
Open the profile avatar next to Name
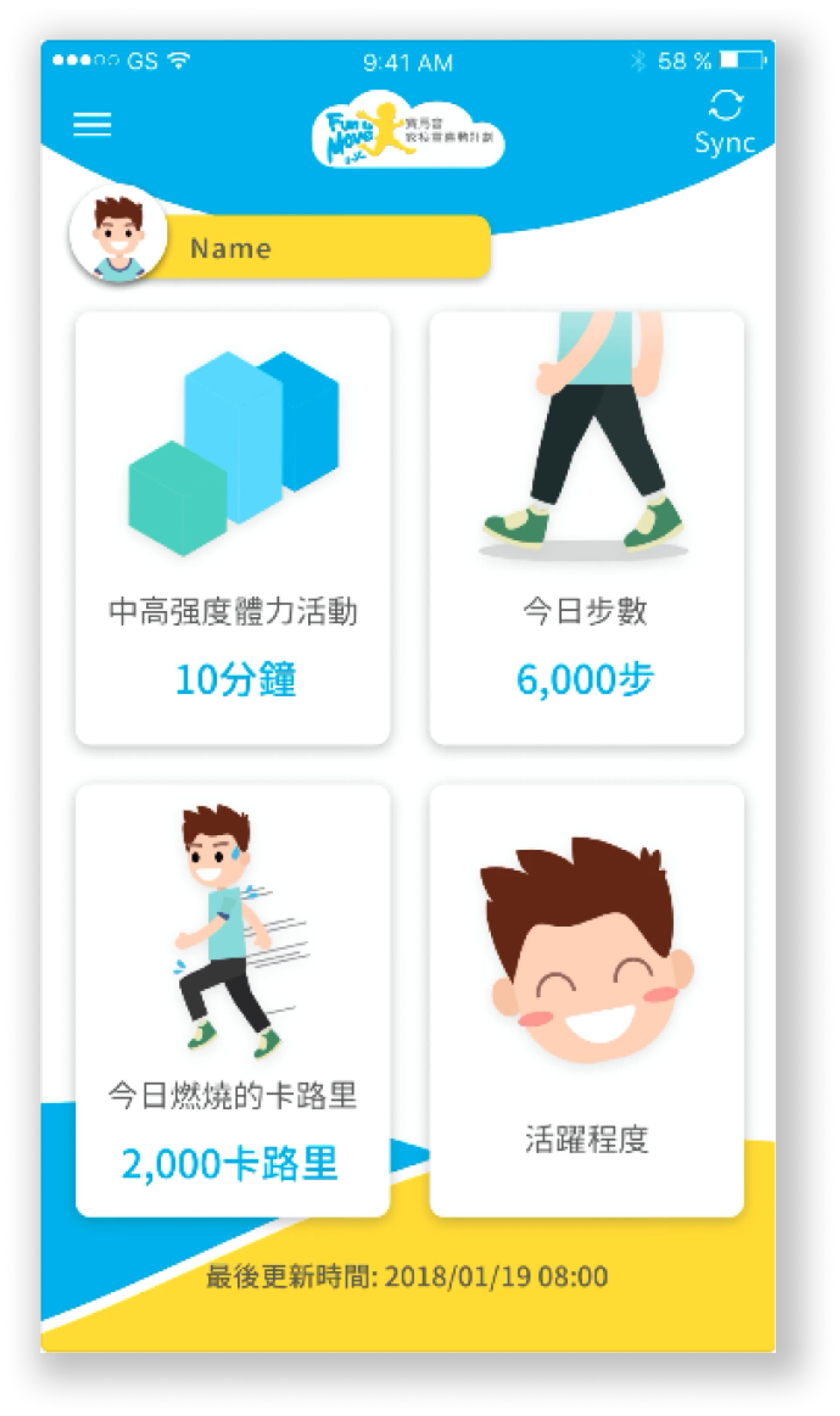(119, 232)
